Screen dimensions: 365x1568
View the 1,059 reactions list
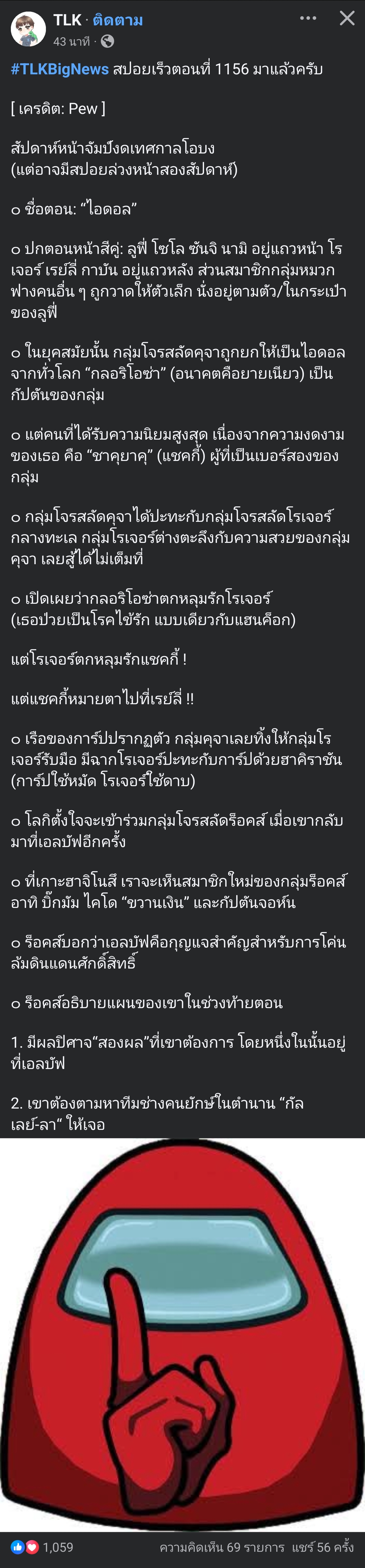pos(43,1547)
